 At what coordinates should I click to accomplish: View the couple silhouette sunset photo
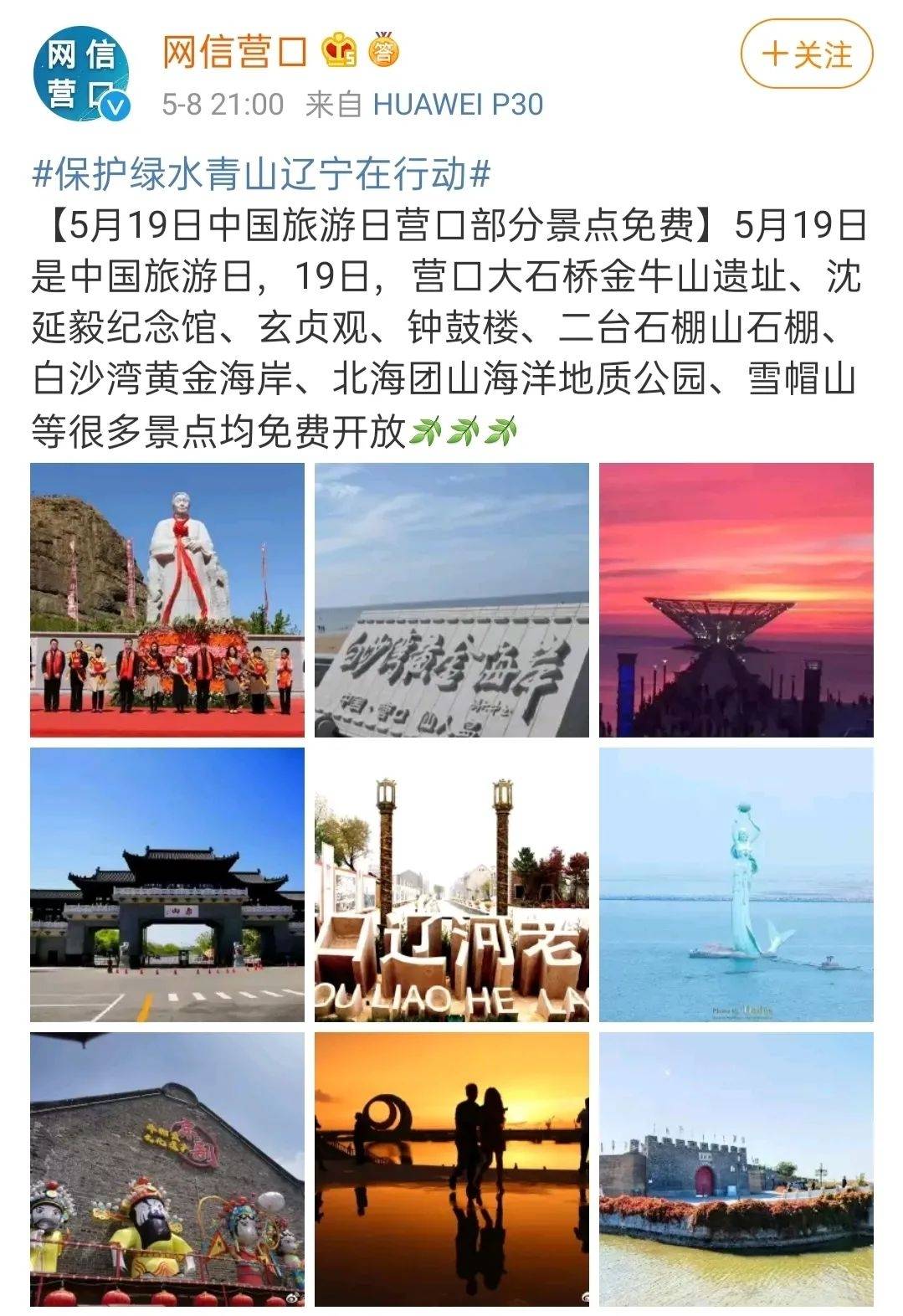click(x=451, y=1169)
